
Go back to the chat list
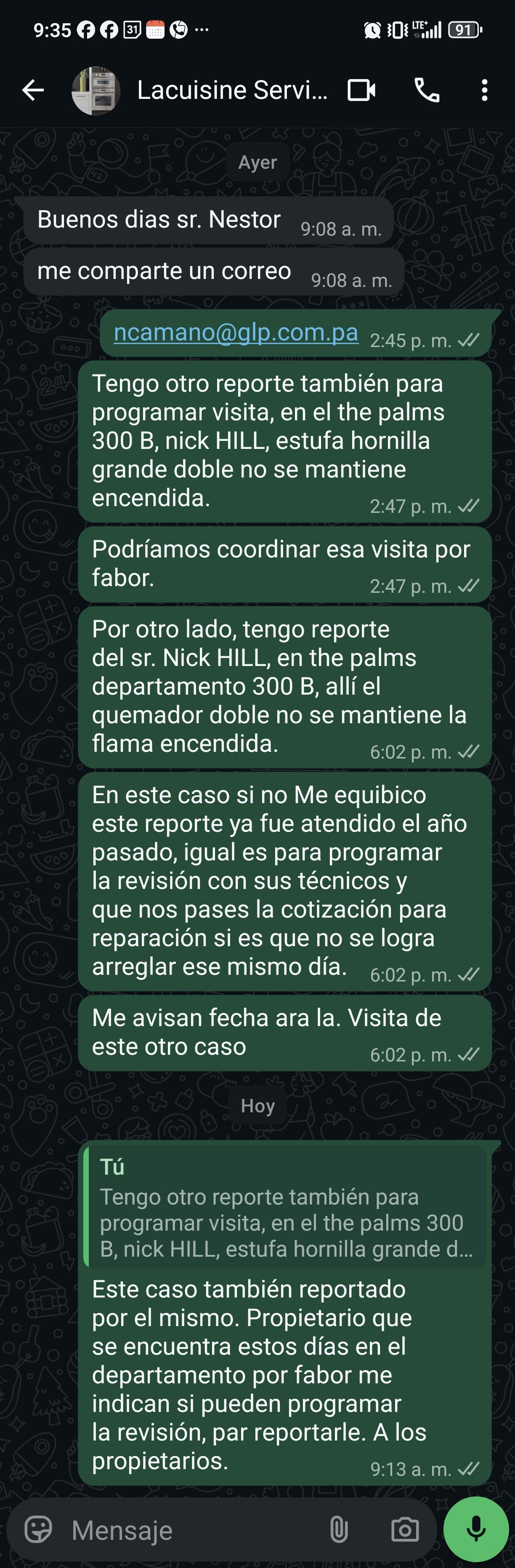tap(33, 91)
